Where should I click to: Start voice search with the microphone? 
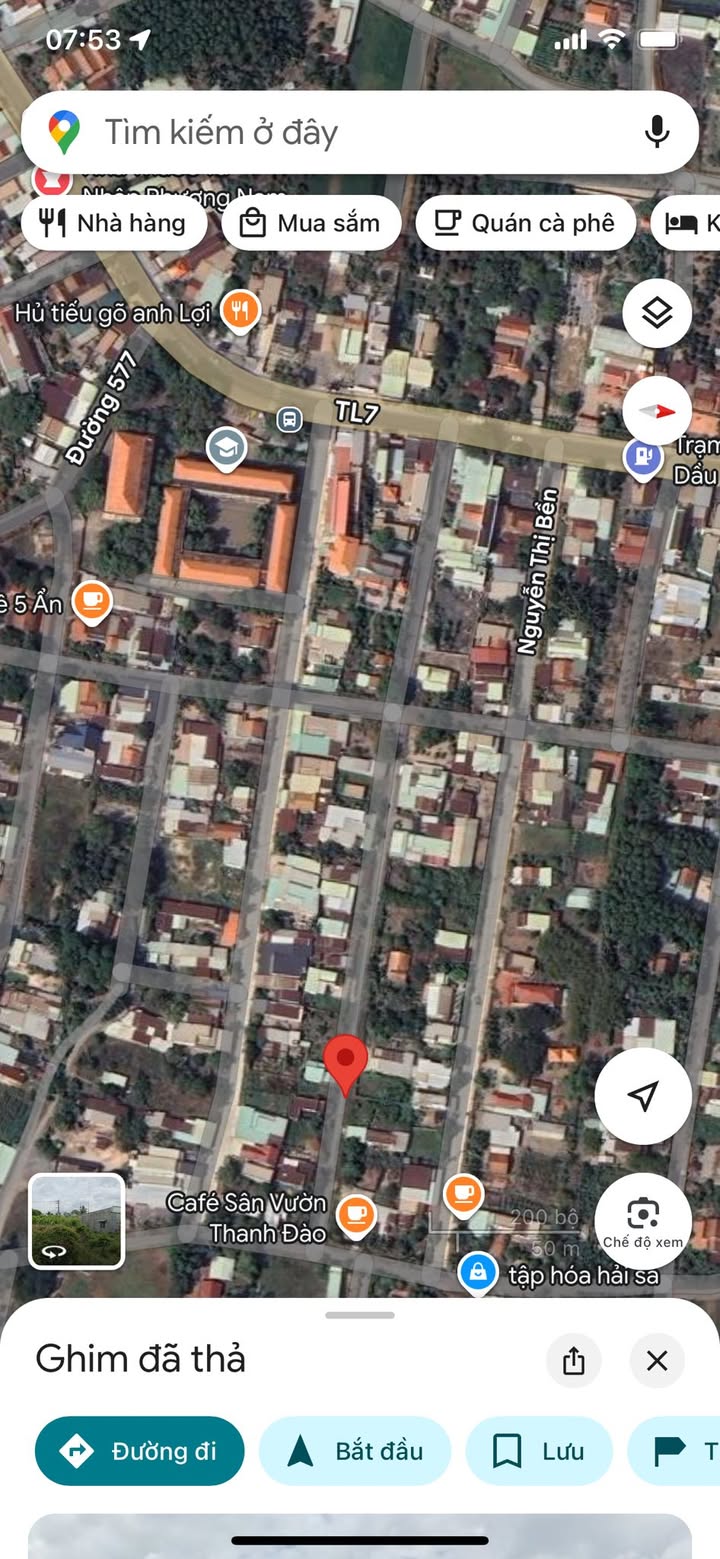point(657,132)
